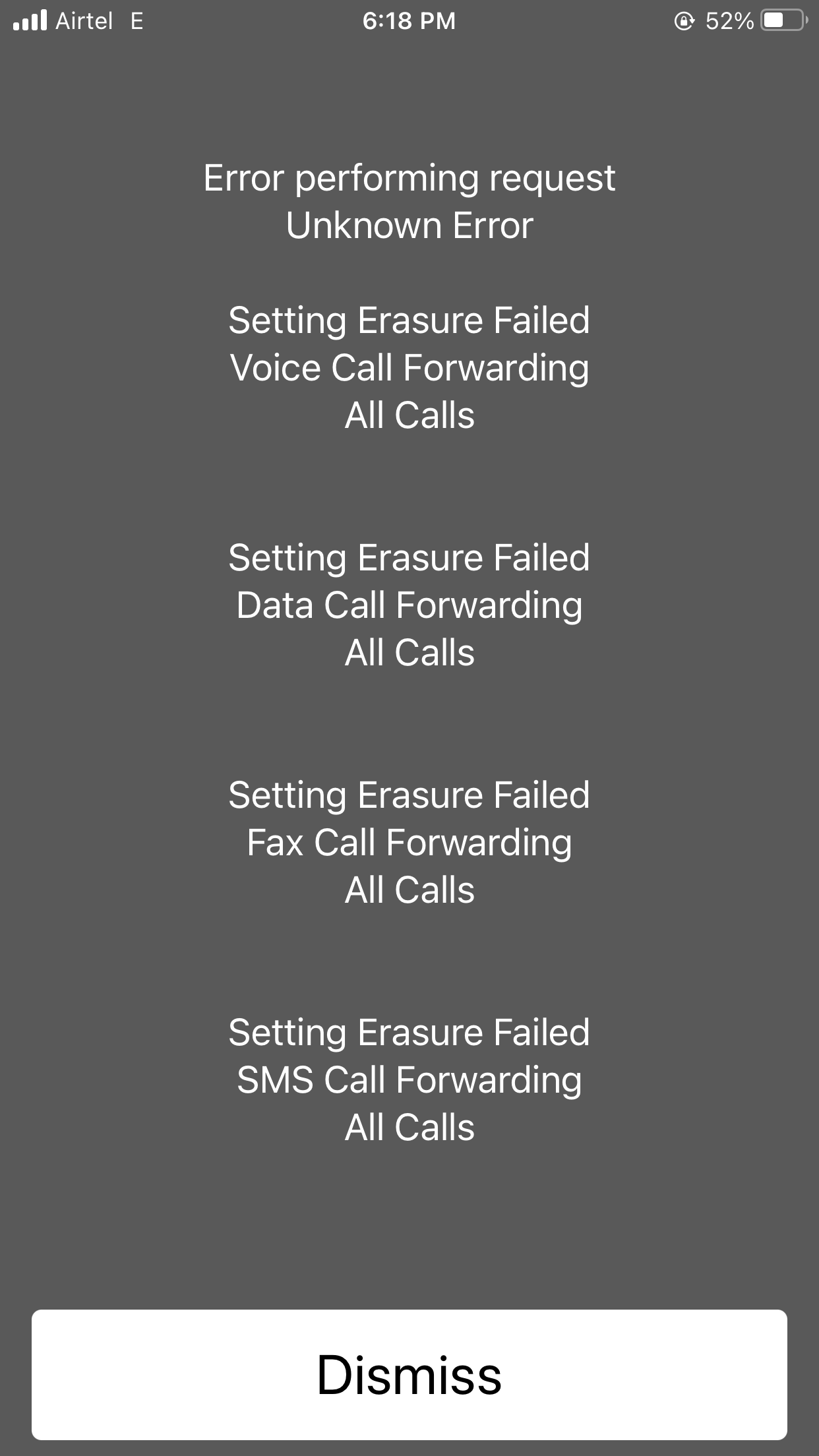Click the "Error performing request" heading
The width and height of the screenshot is (819, 1456).
409,178
